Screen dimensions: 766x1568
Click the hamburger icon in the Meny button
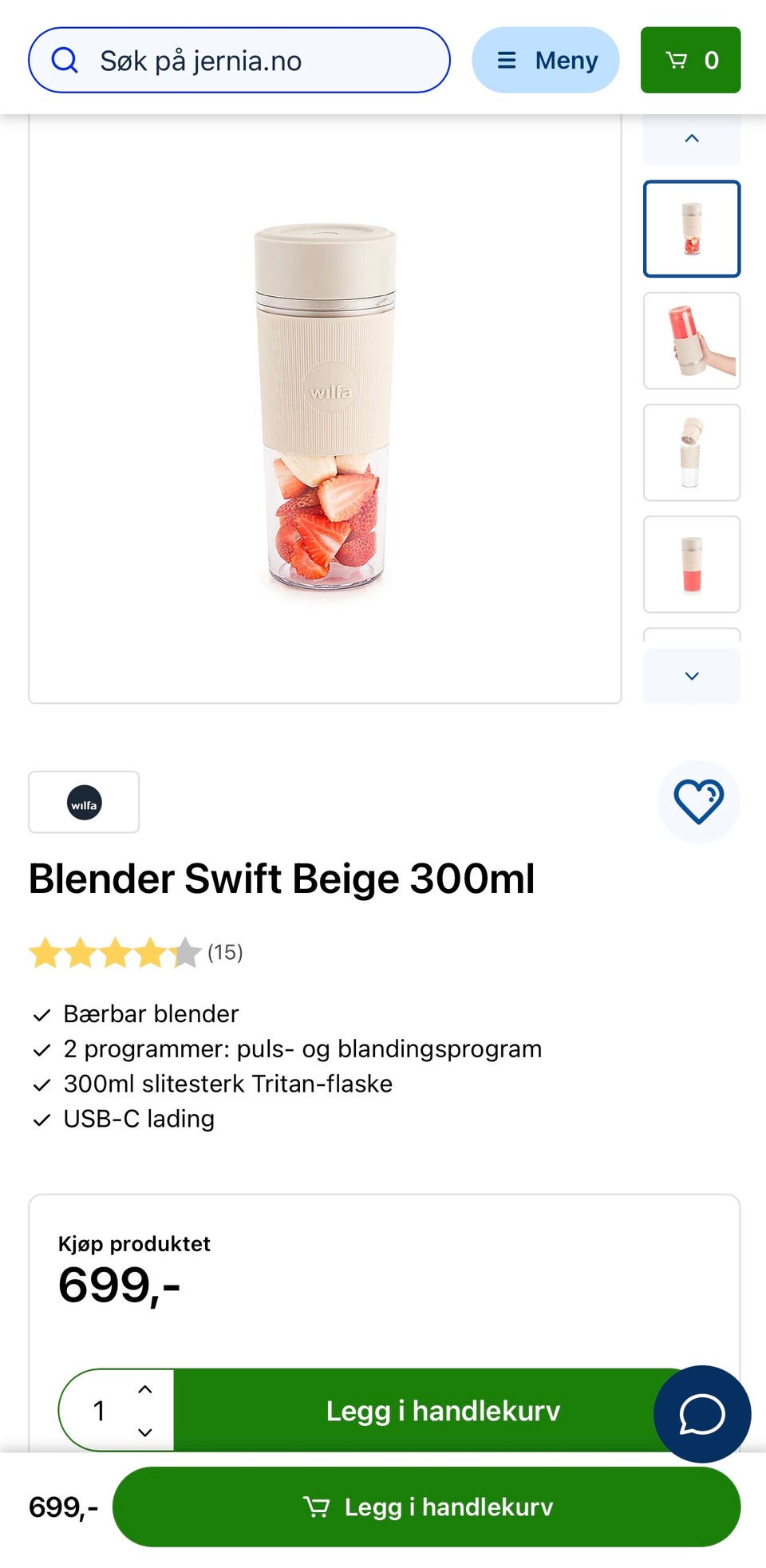point(506,60)
